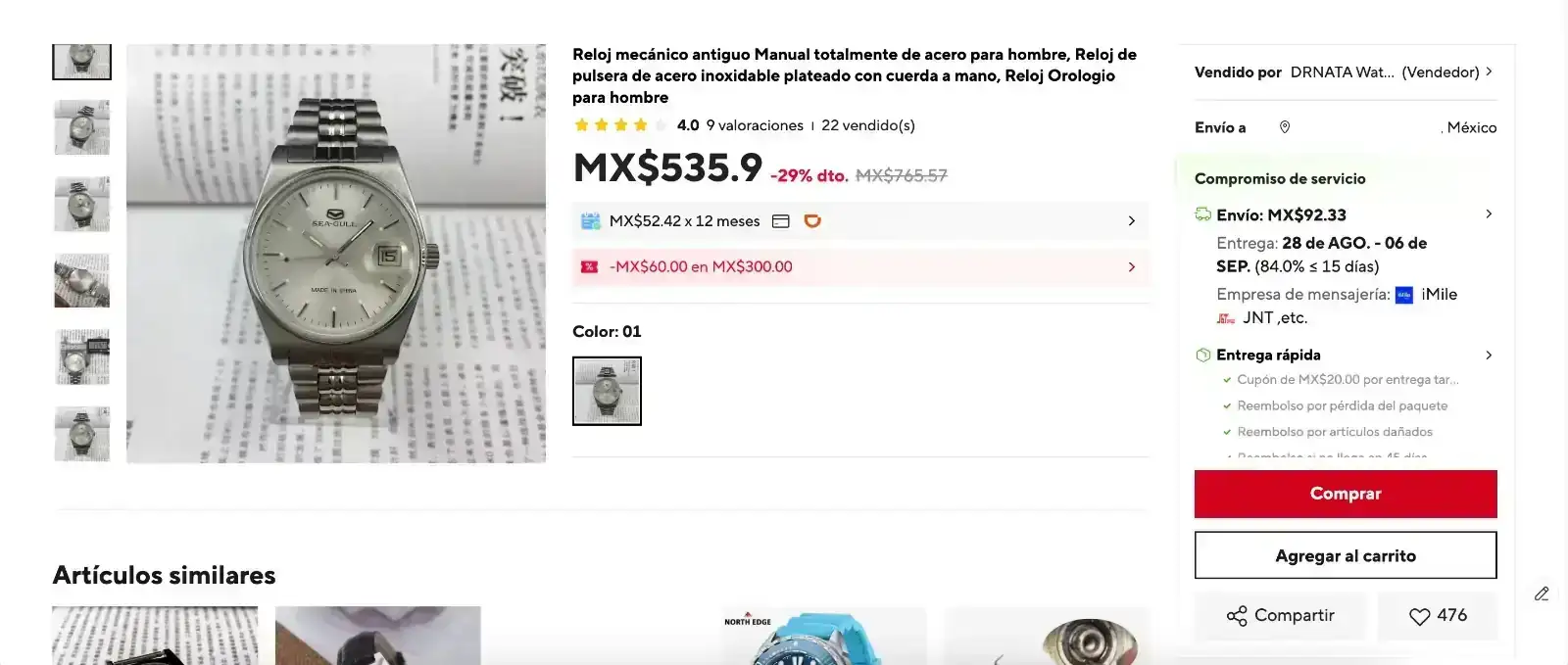The width and height of the screenshot is (1568, 665).
Task: Share this product via Compartir
Action: click(1280, 615)
